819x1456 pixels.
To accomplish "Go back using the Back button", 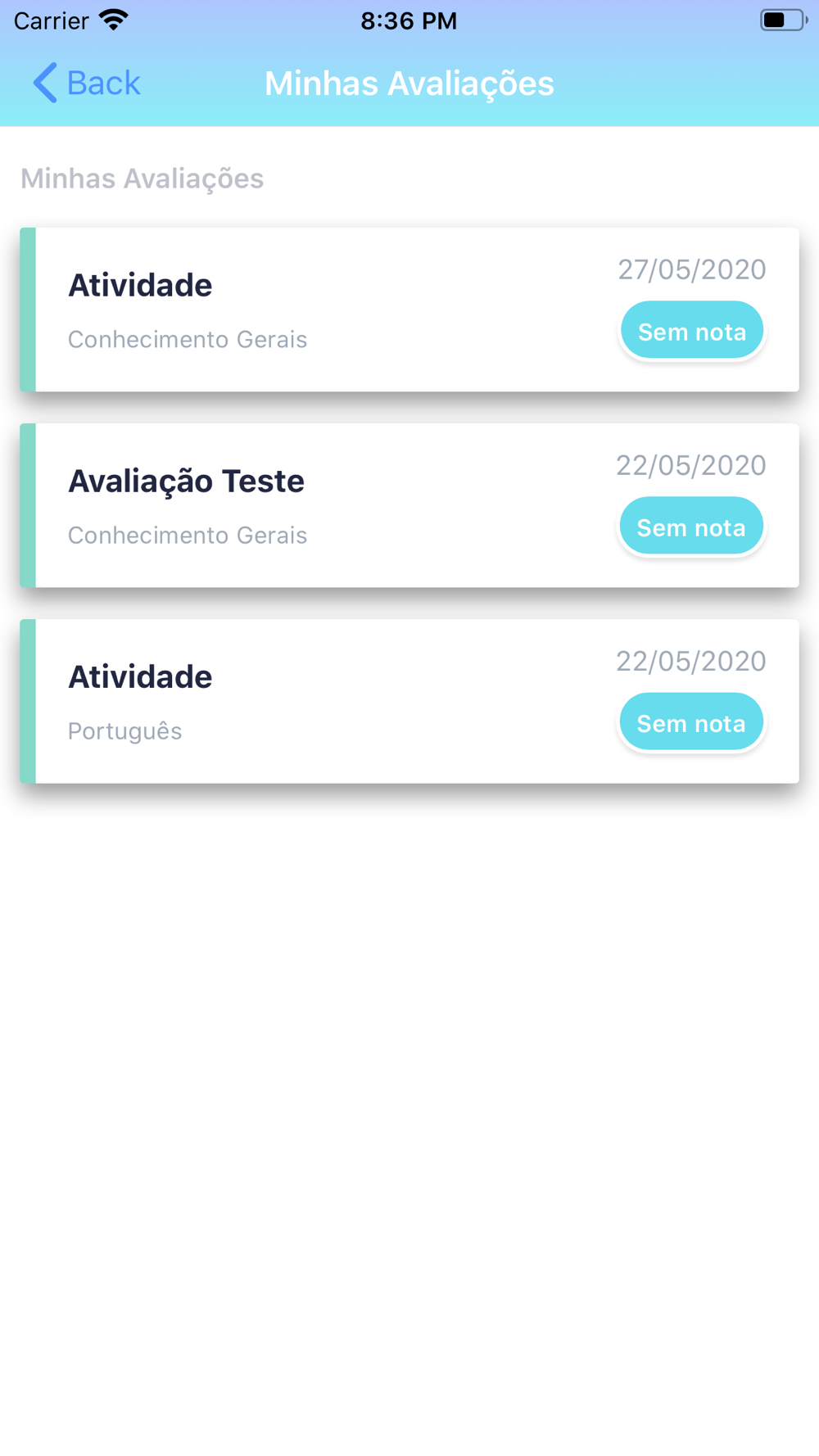I will tap(86, 83).
